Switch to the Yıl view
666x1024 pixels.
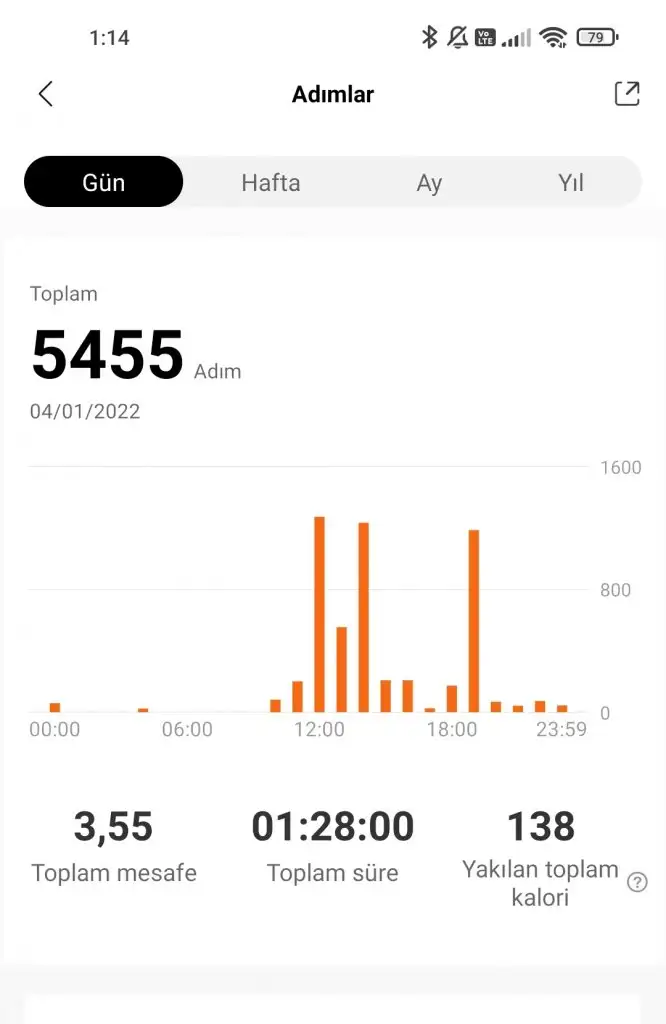[x=570, y=182]
